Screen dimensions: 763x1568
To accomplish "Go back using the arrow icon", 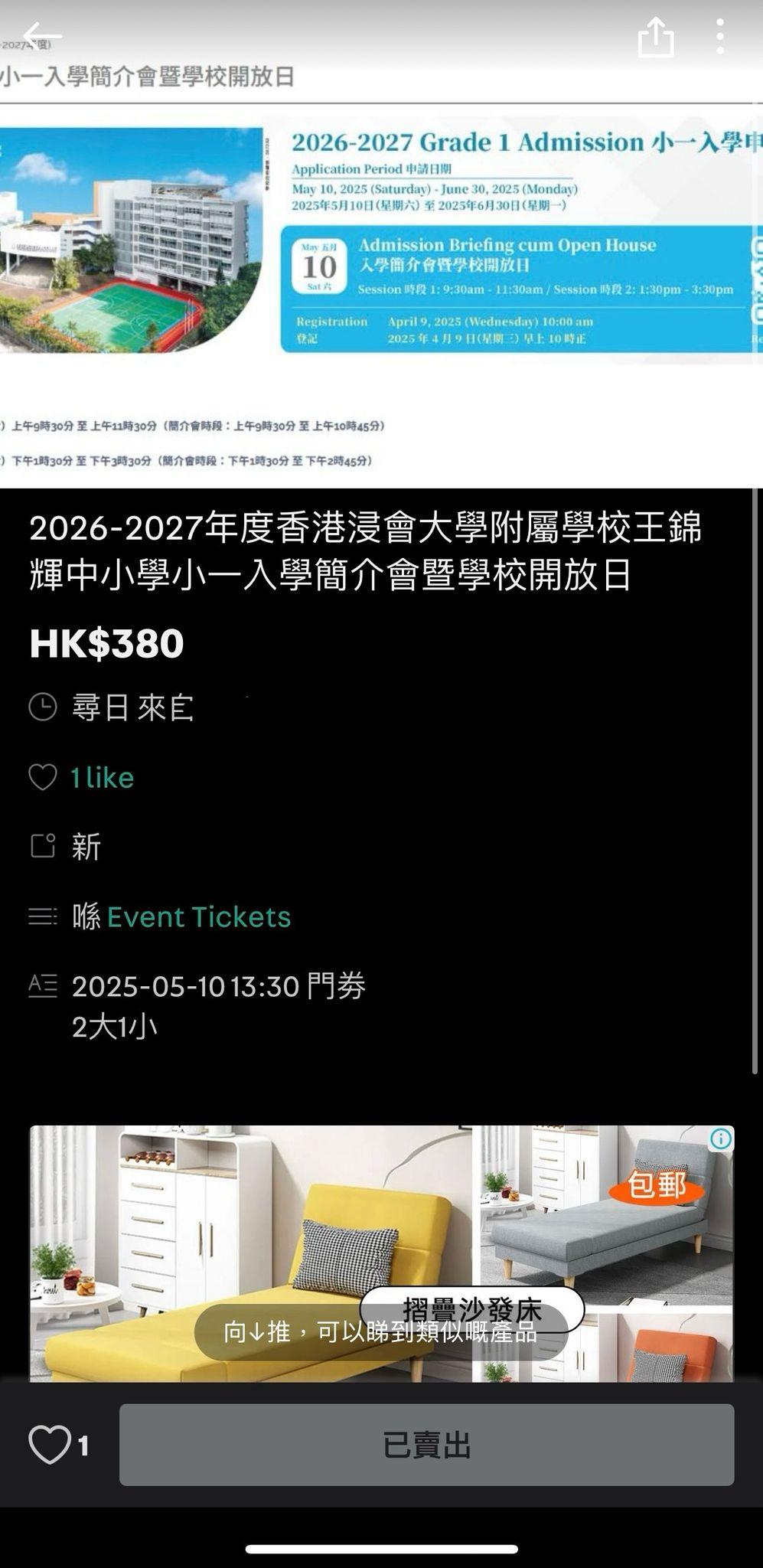I will point(42,35).
